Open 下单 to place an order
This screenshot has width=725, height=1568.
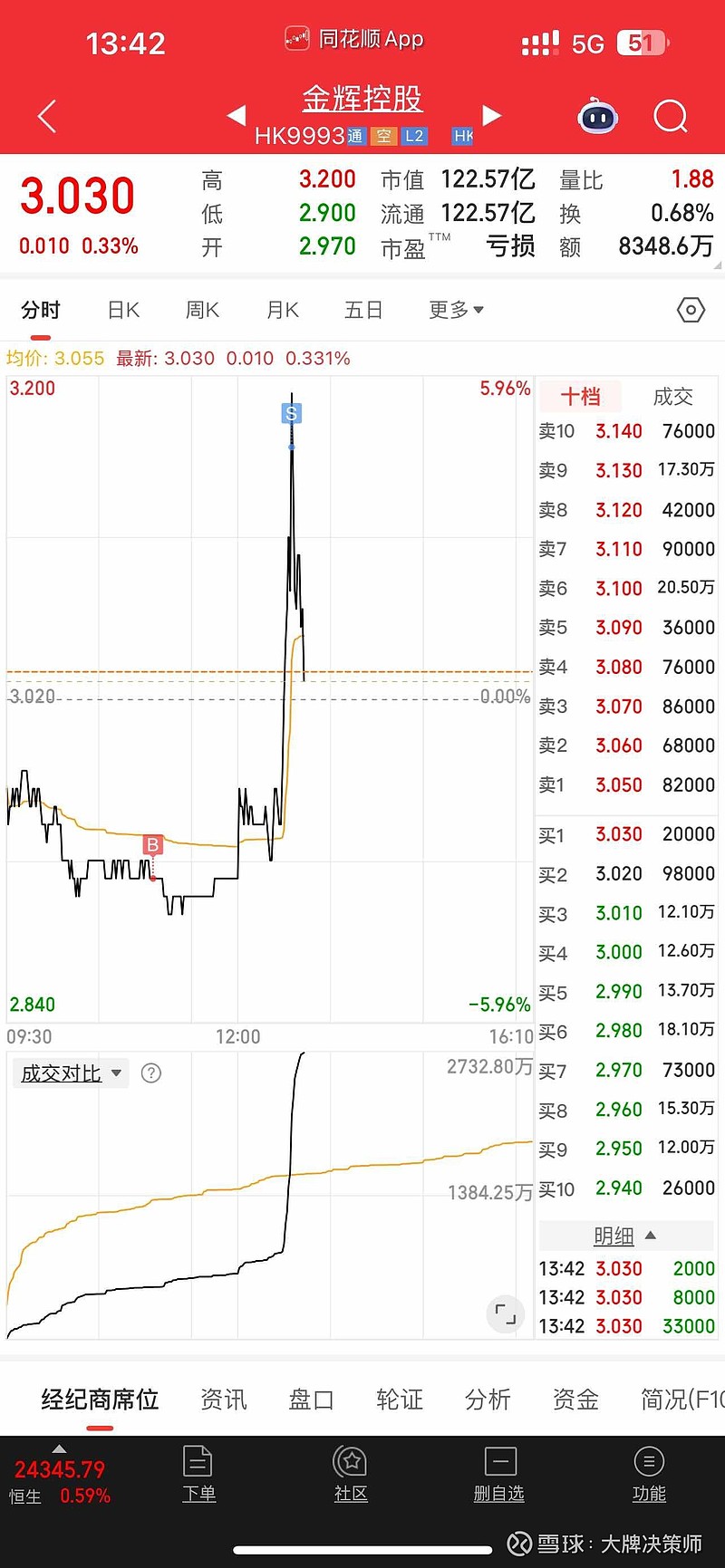(198, 1474)
